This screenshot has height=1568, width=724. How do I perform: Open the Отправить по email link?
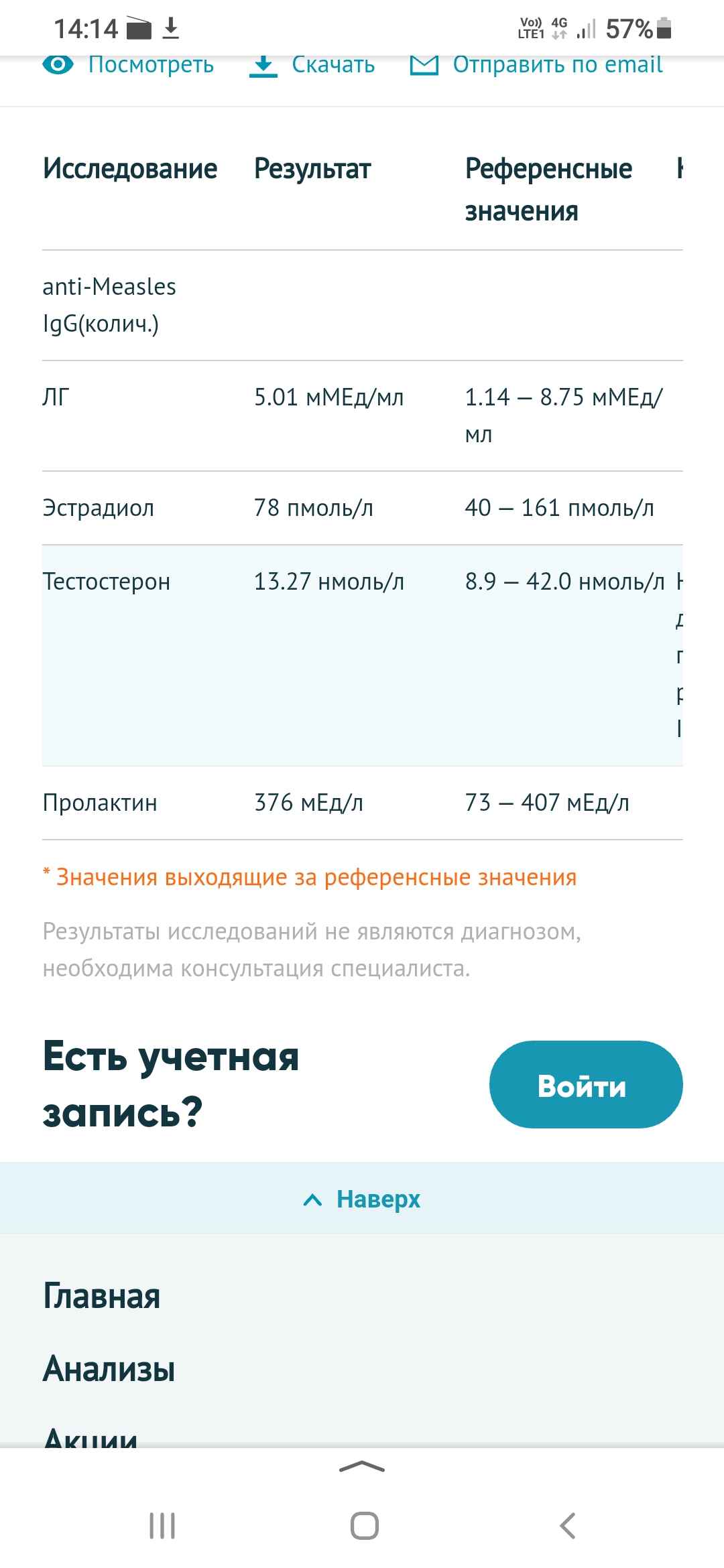pos(556,64)
